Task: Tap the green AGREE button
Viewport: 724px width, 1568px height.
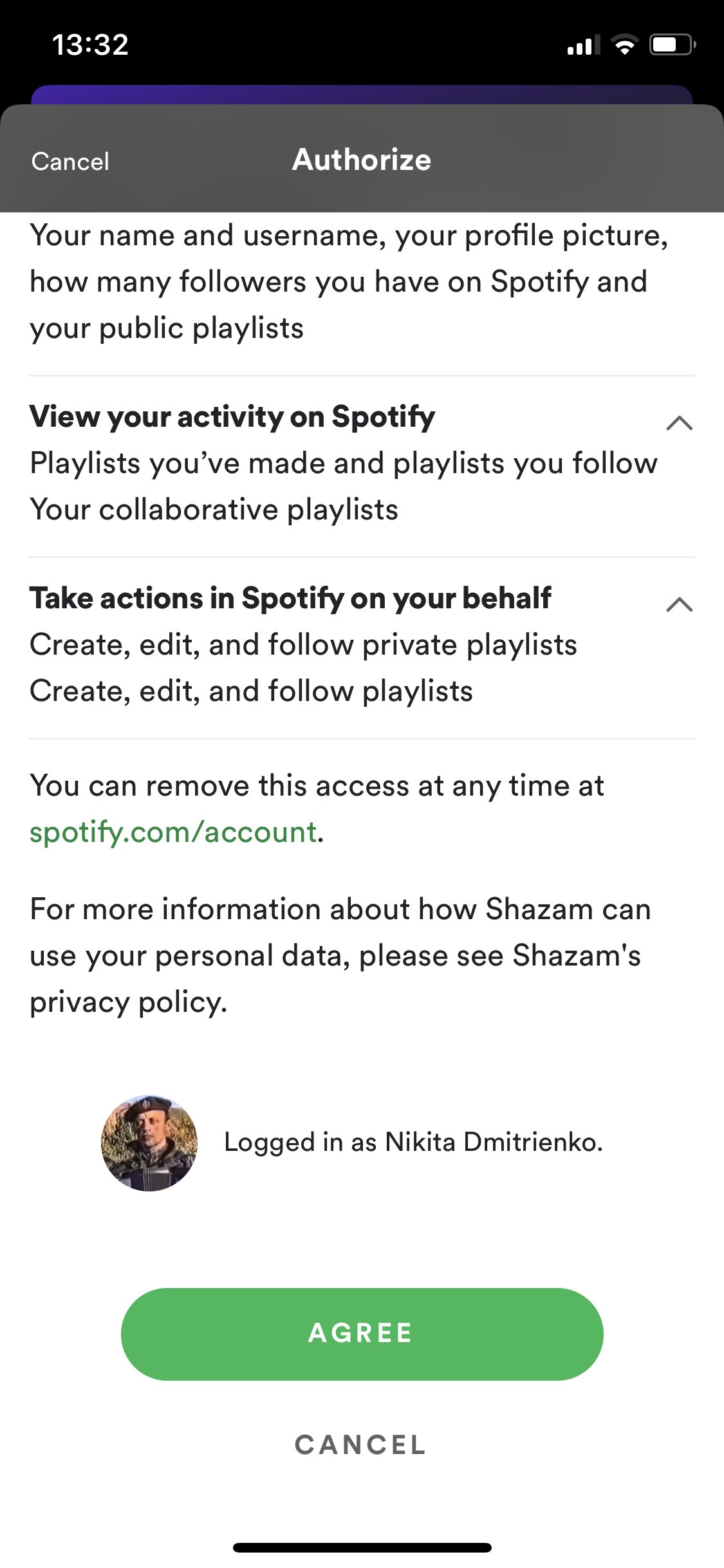Action: [x=362, y=1334]
